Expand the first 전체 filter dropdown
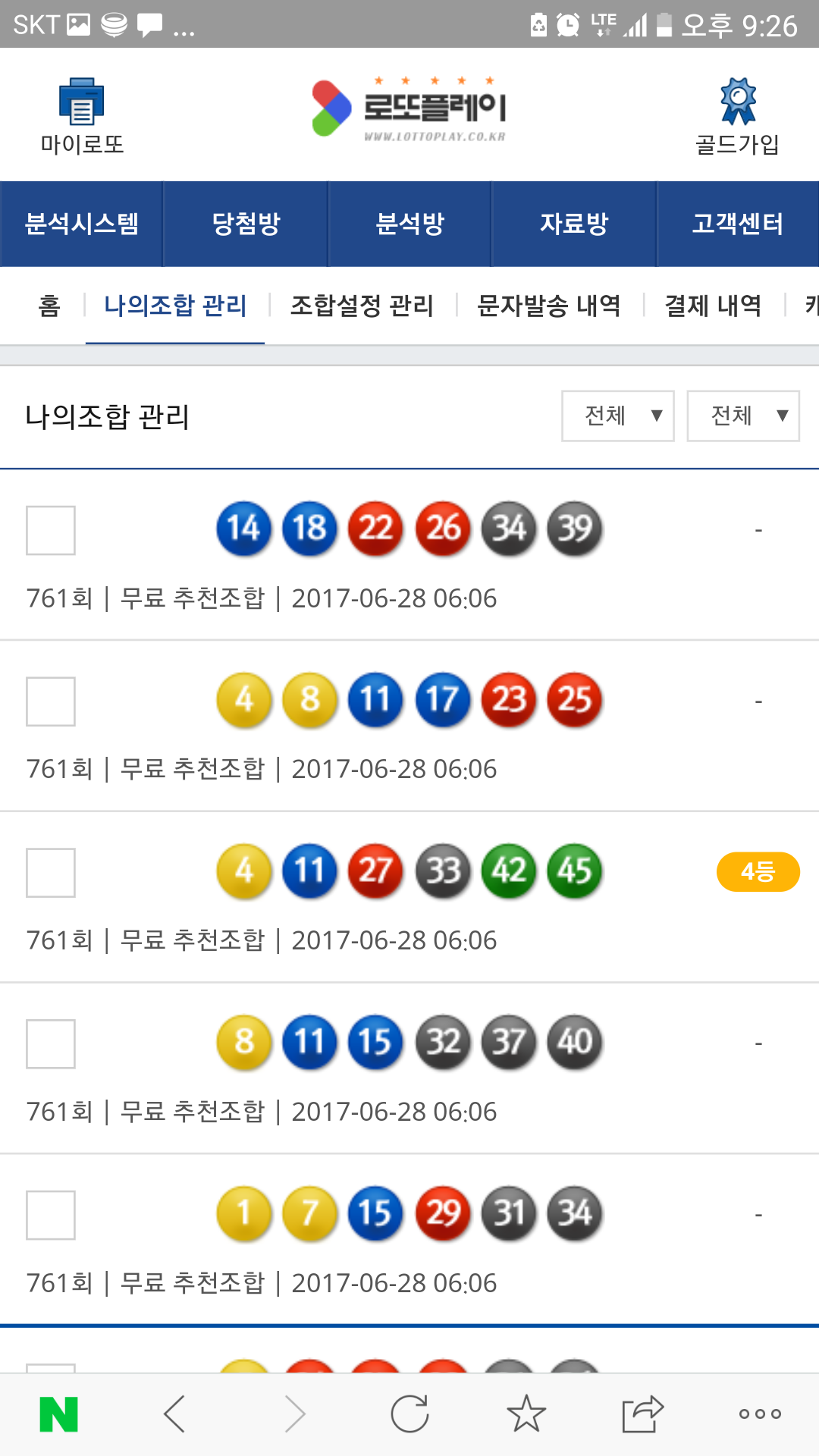 pyautogui.click(x=618, y=416)
